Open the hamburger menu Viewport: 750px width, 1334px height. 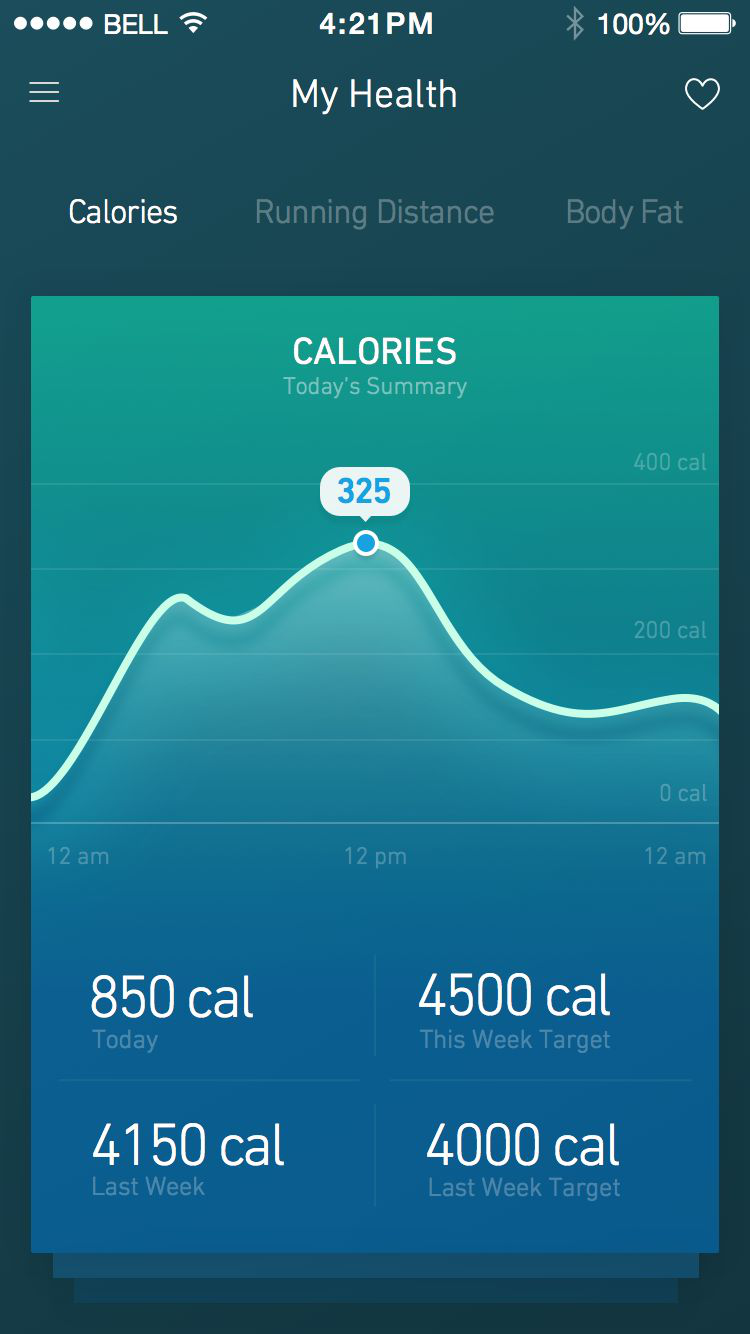44,93
